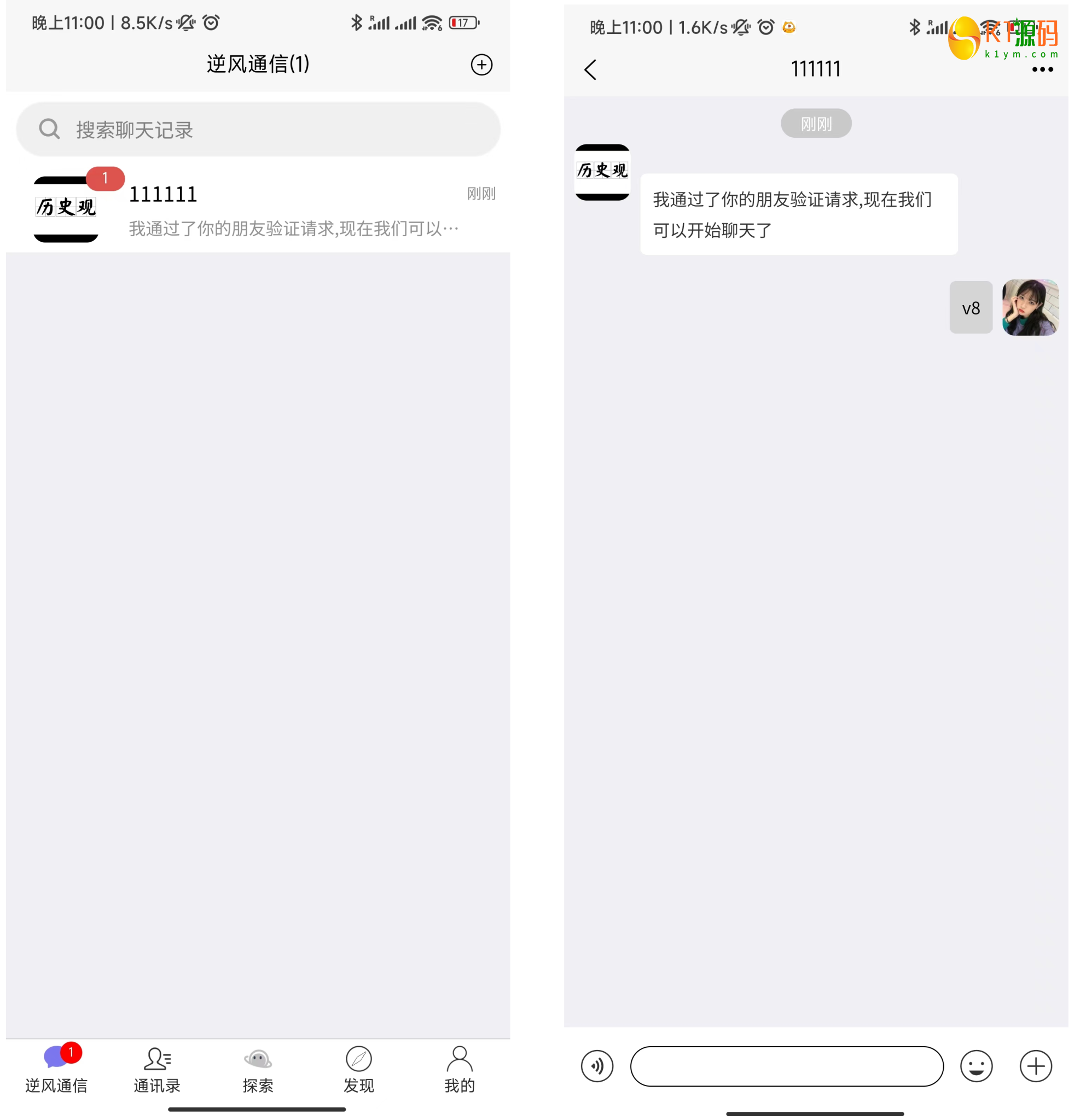
Task: Open the attachment plus beside the emoji icon
Action: coord(1036,1066)
